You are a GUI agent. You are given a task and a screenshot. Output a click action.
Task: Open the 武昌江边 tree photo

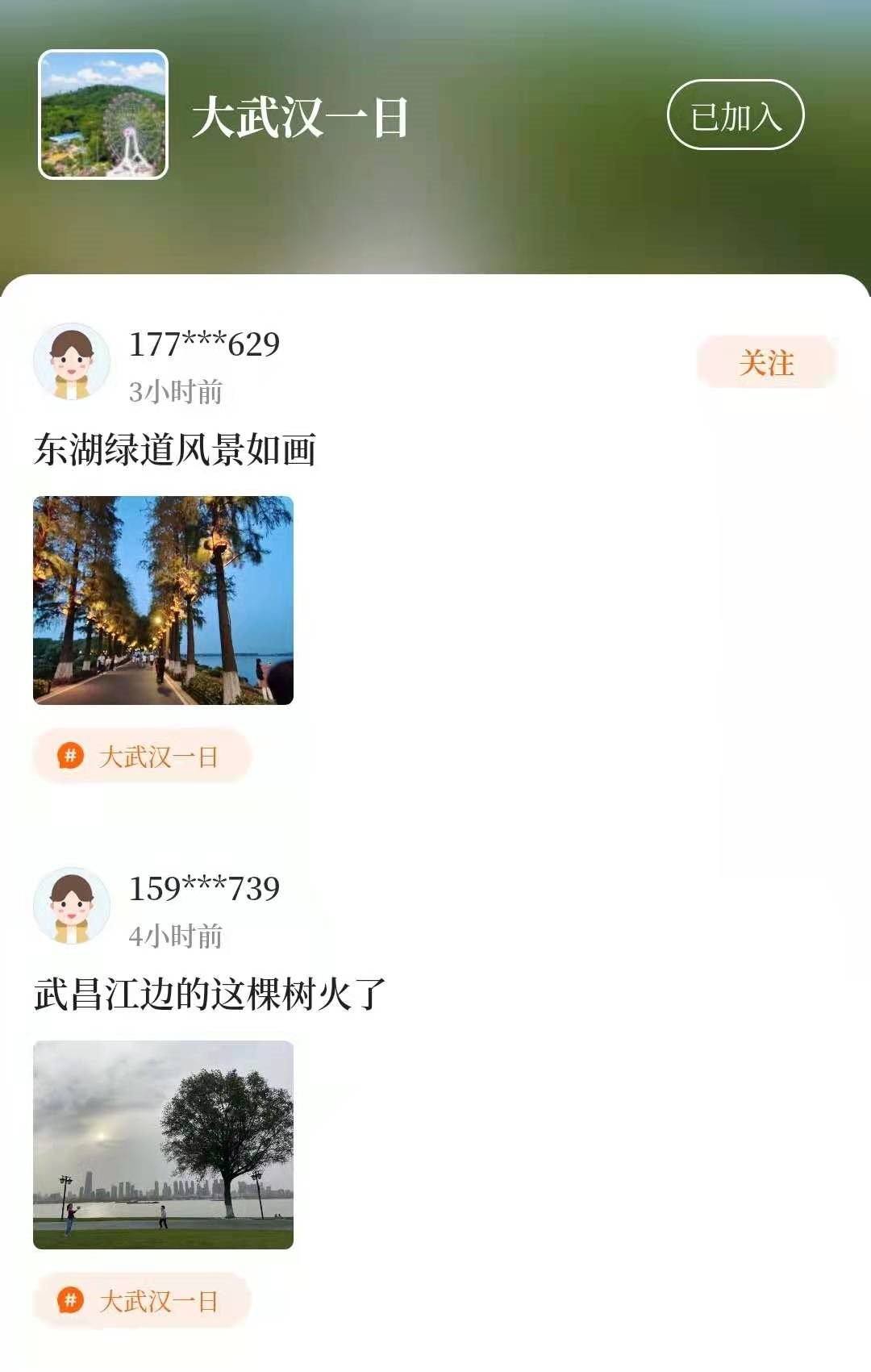point(163,1145)
